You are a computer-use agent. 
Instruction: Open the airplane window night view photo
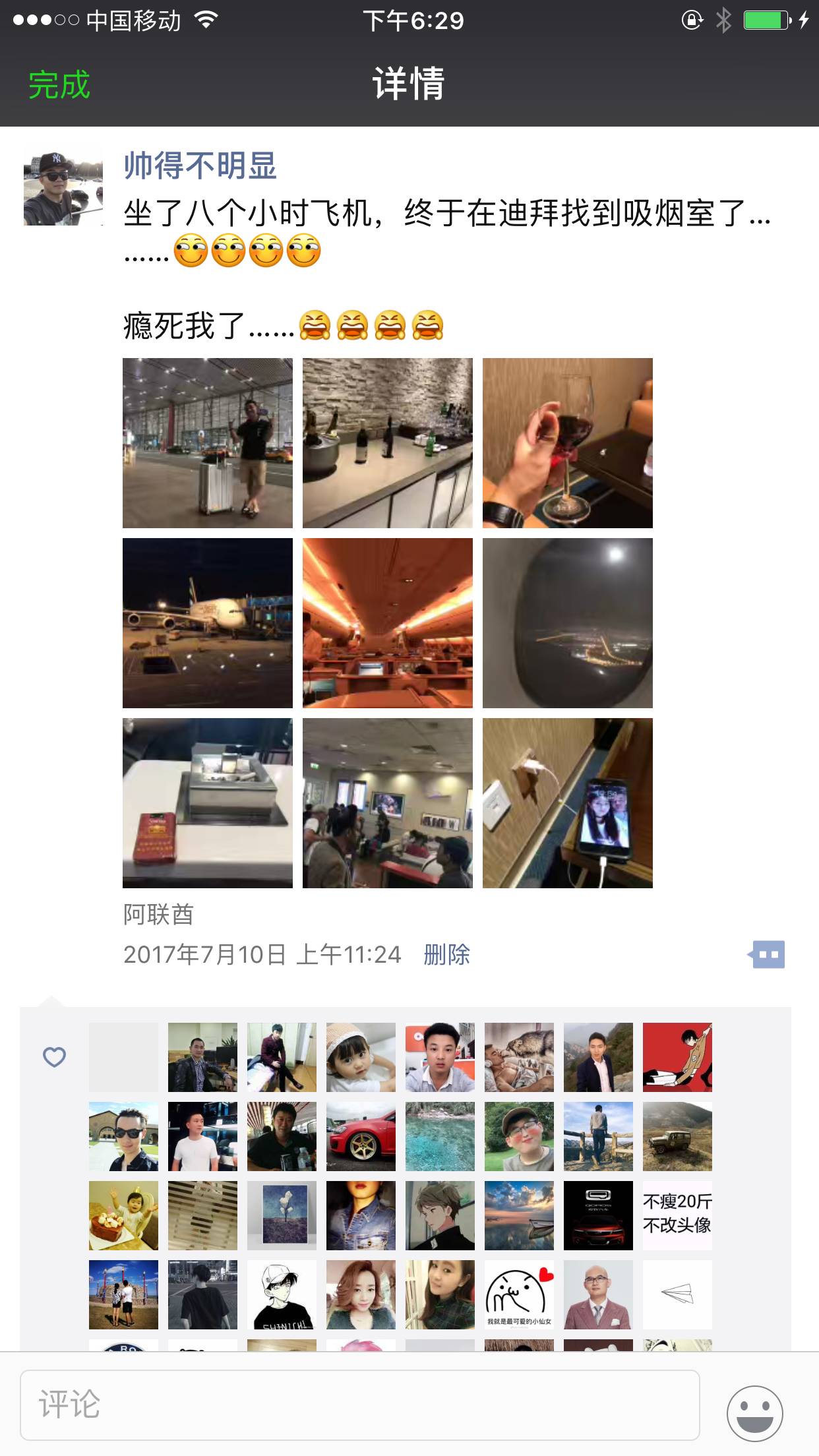568,623
